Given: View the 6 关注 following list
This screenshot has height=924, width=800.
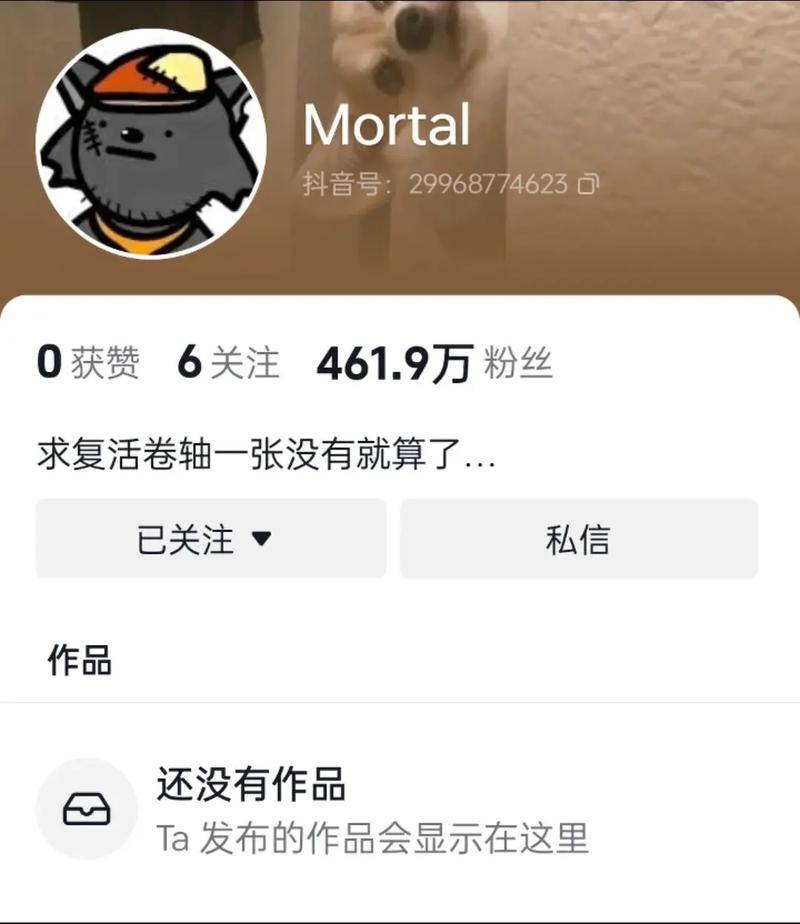Looking at the screenshot, I should 228,364.
